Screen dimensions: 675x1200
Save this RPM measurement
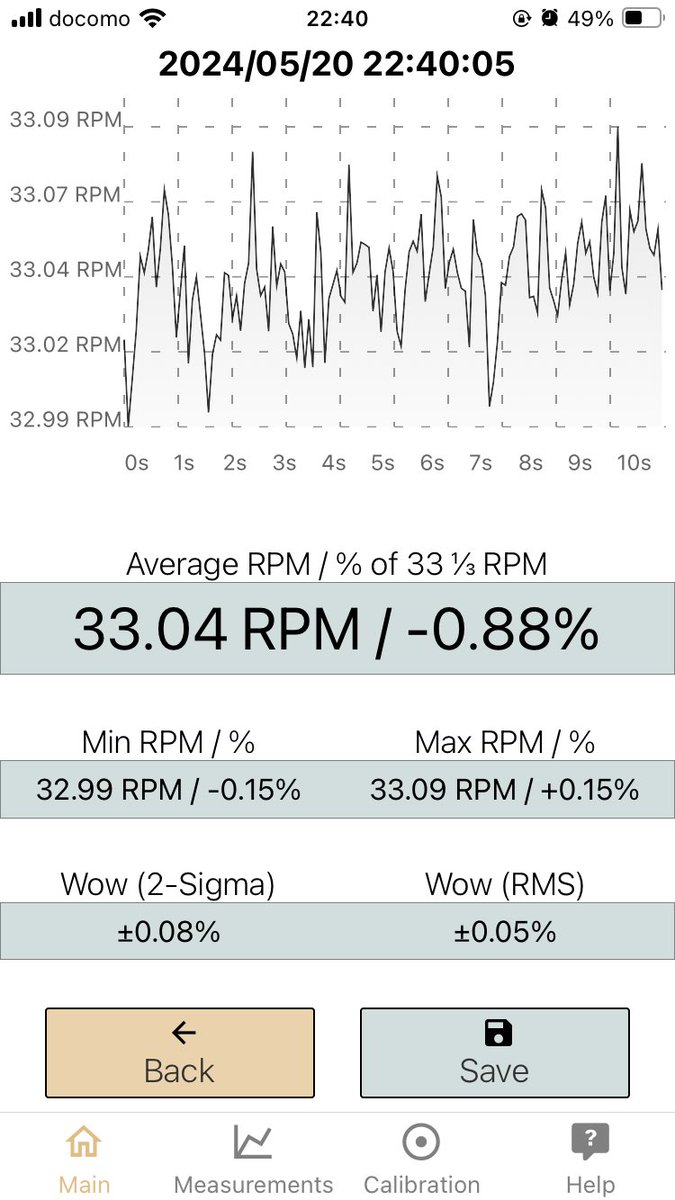point(494,1053)
